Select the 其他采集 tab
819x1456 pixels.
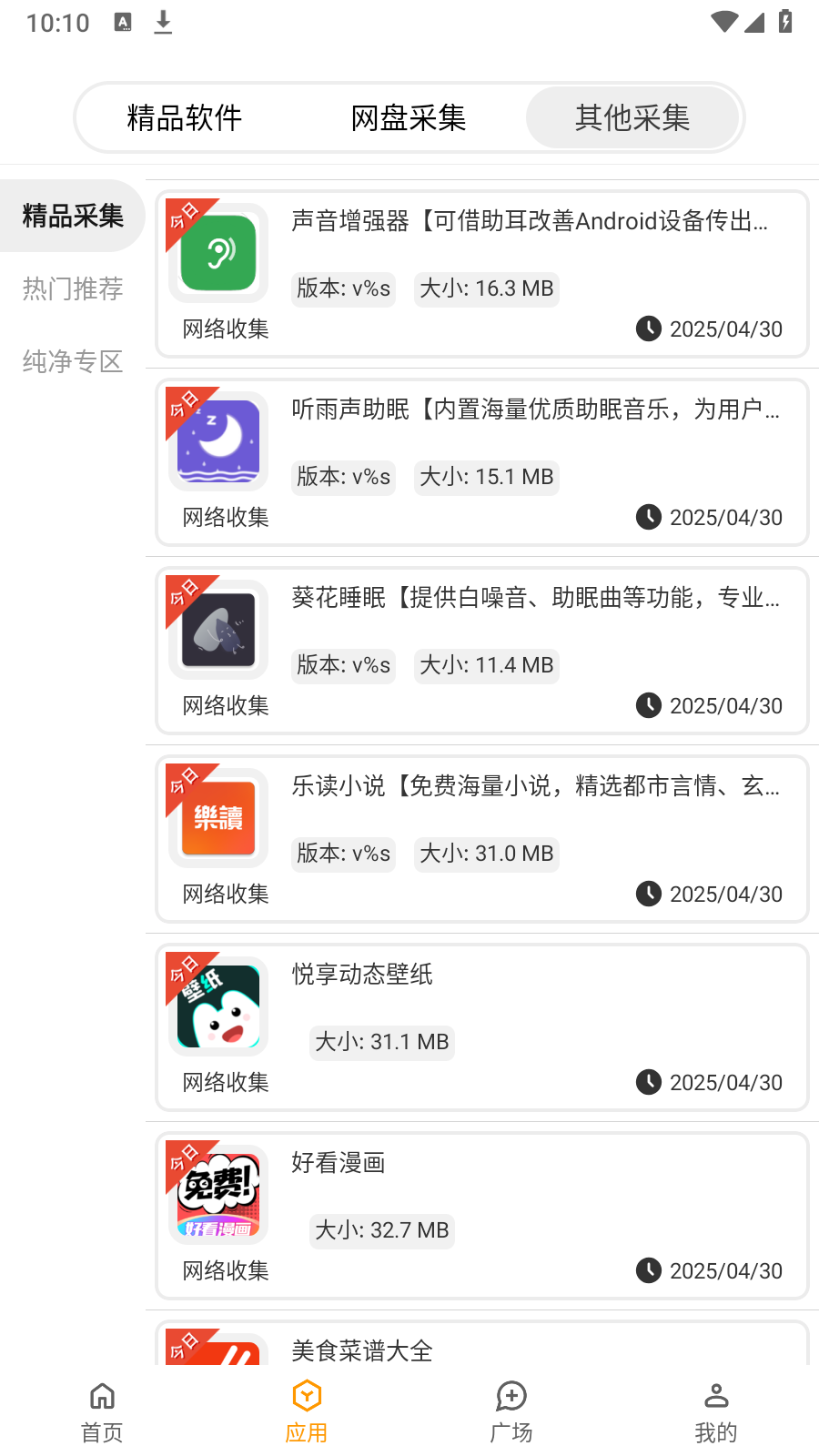click(x=632, y=117)
